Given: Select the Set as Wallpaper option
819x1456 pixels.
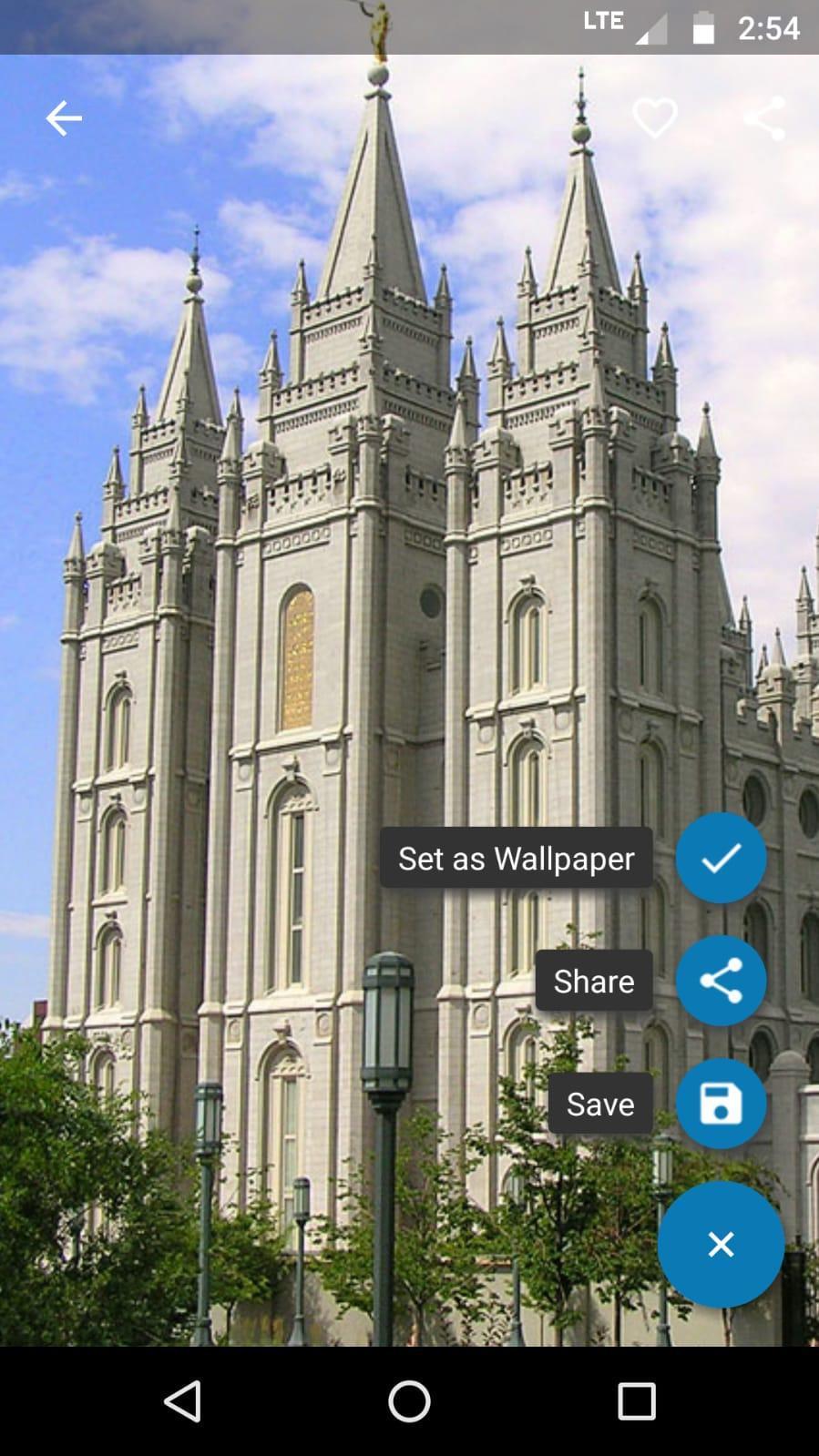Looking at the screenshot, I should [x=517, y=858].
